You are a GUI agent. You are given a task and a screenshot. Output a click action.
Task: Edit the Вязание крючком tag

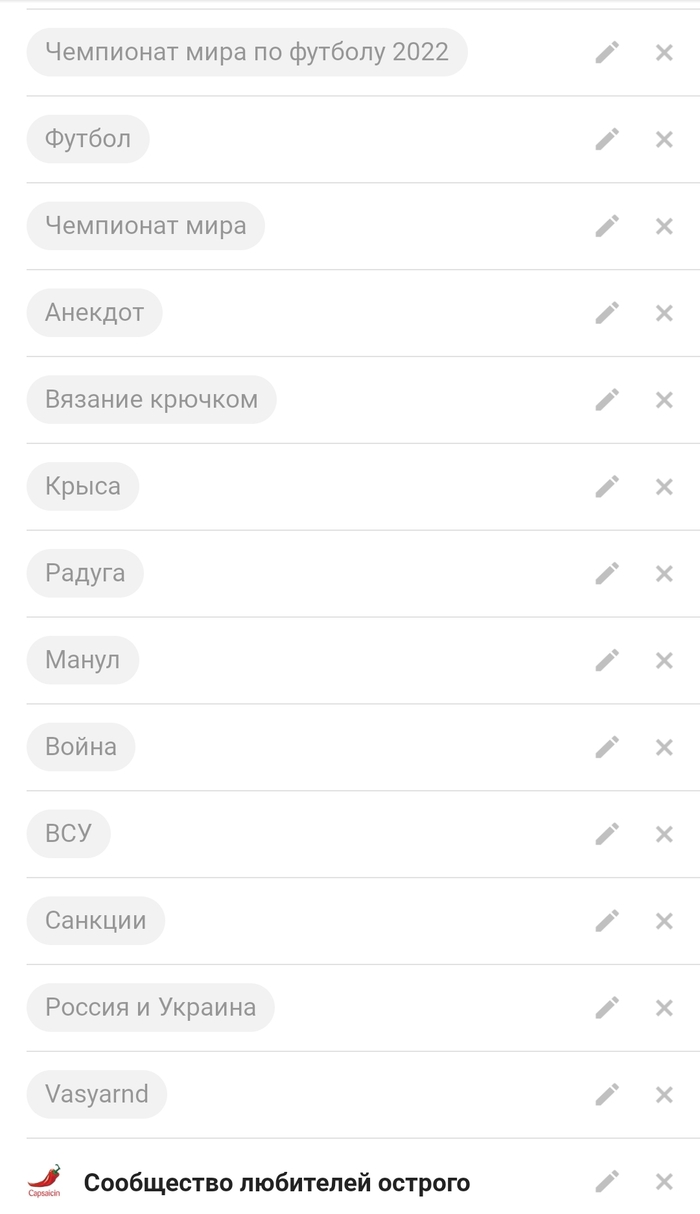[x=607, y=400]
